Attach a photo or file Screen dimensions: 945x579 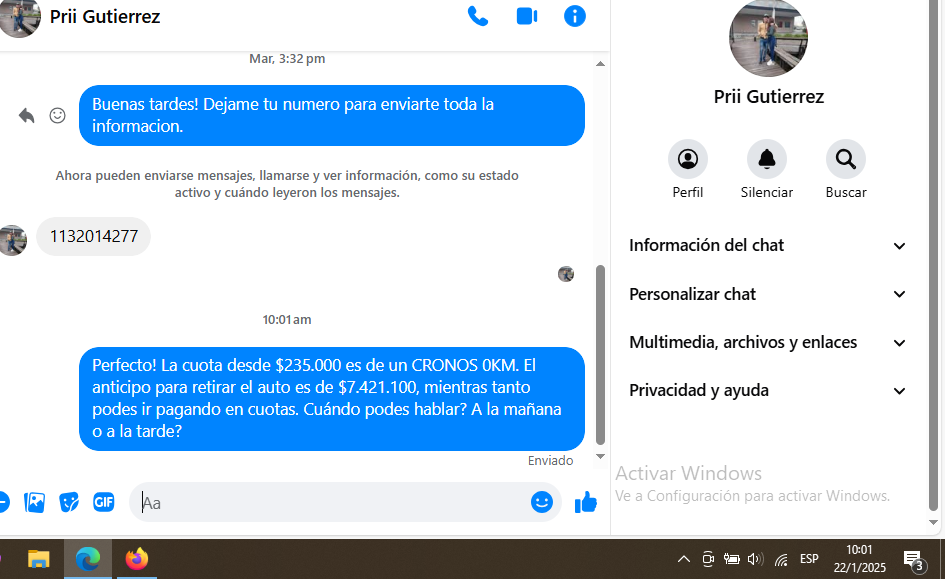pos(35,502)
